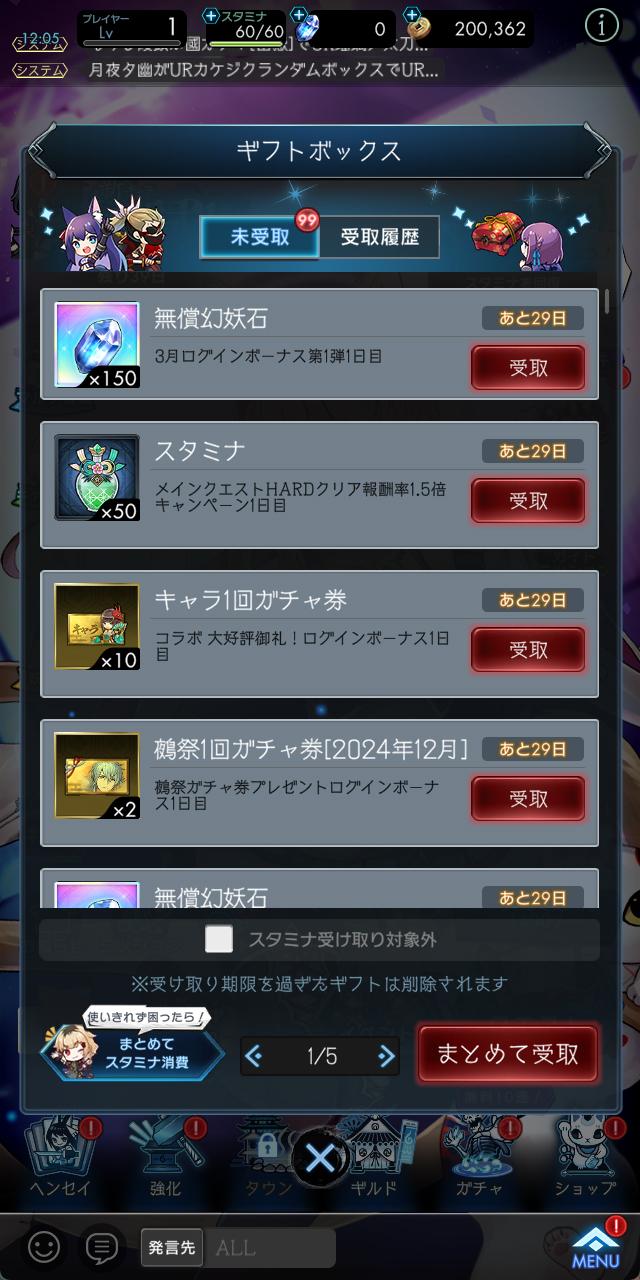Image resolution: width=640 pixels, height=1280 pixels.
Task: Close the gift box with X button
Action: pyautogui.click(x=320, y=1159)
